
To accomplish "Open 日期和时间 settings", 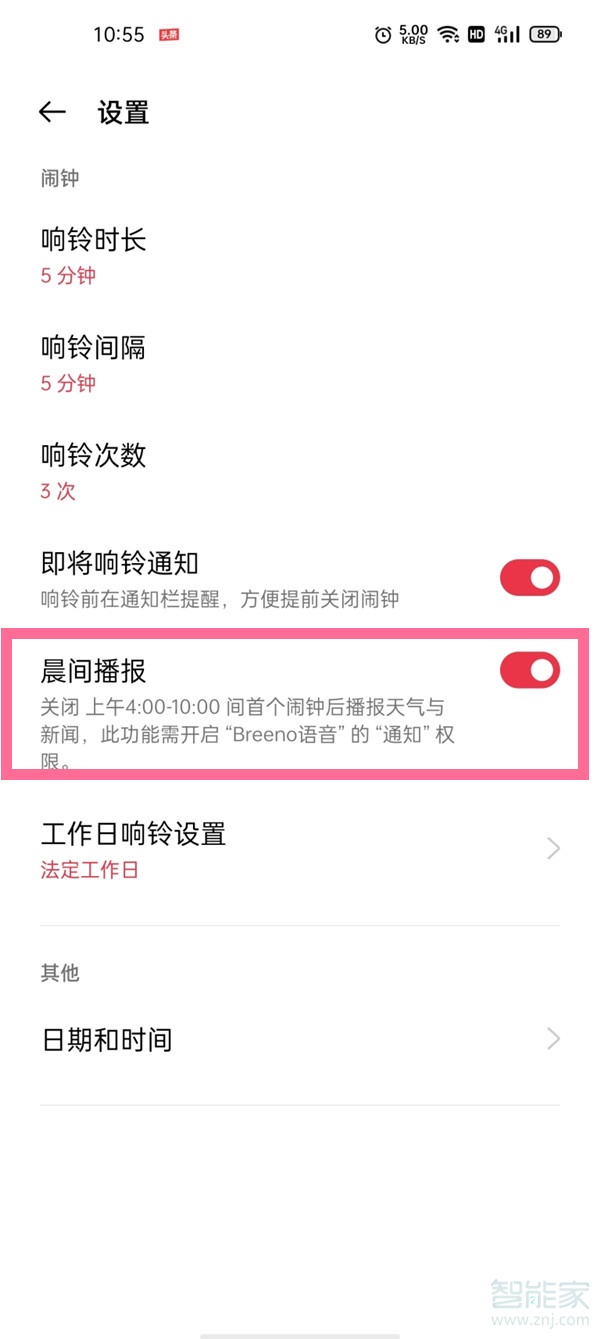I will point(300,1039).
